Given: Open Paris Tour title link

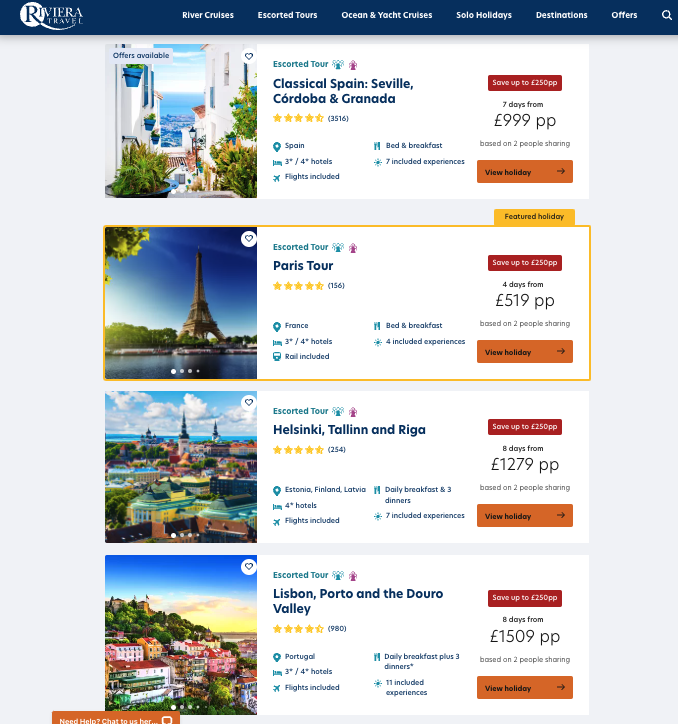Looking at the screenshot, I should pos(303,266).
